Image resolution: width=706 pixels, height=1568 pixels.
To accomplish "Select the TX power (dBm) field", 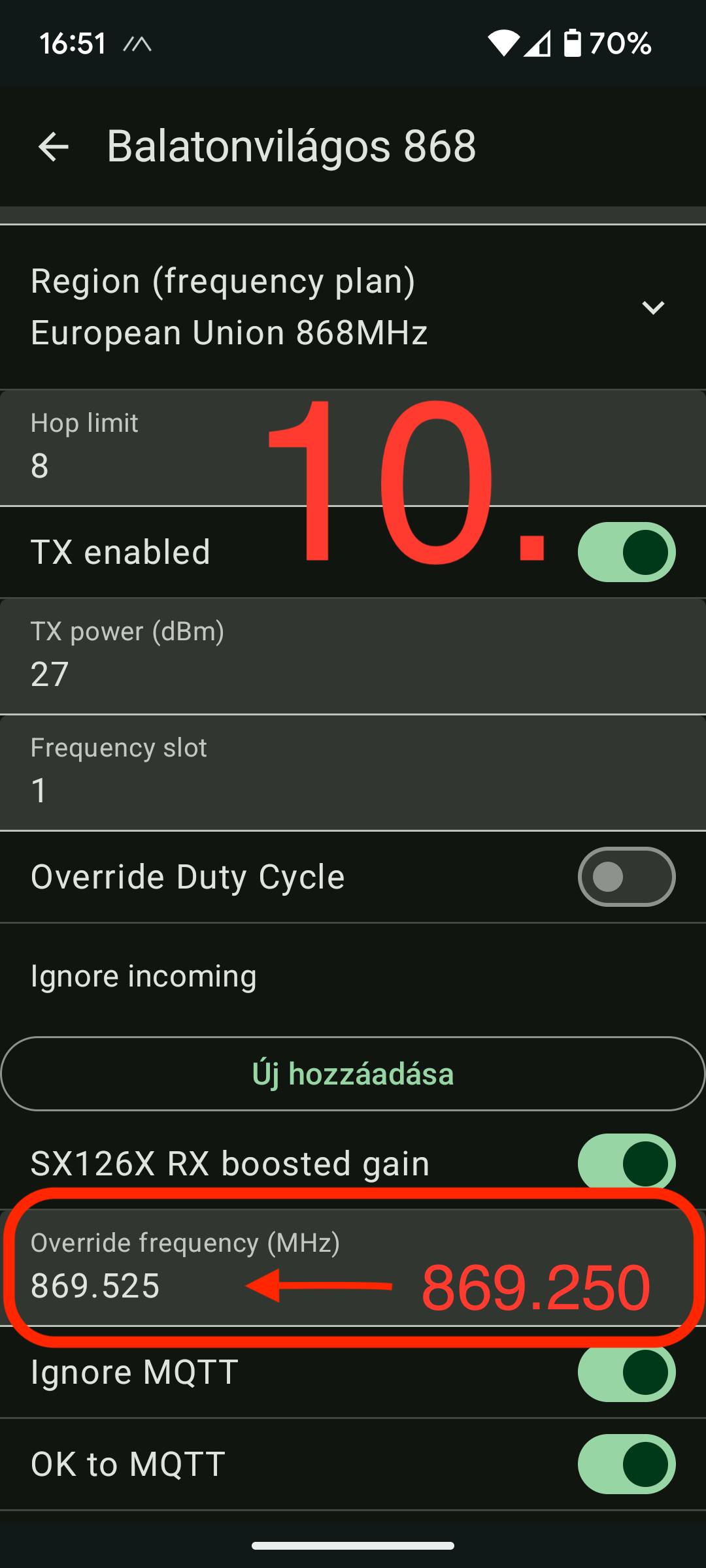I will (353, 657).
